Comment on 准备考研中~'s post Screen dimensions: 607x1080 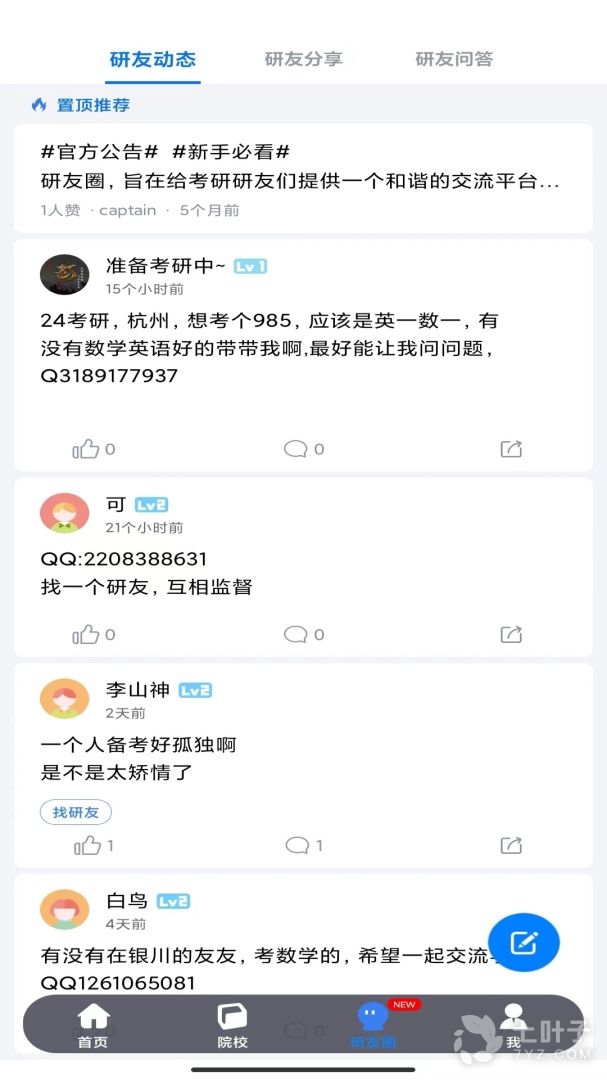tap(296, 449)
